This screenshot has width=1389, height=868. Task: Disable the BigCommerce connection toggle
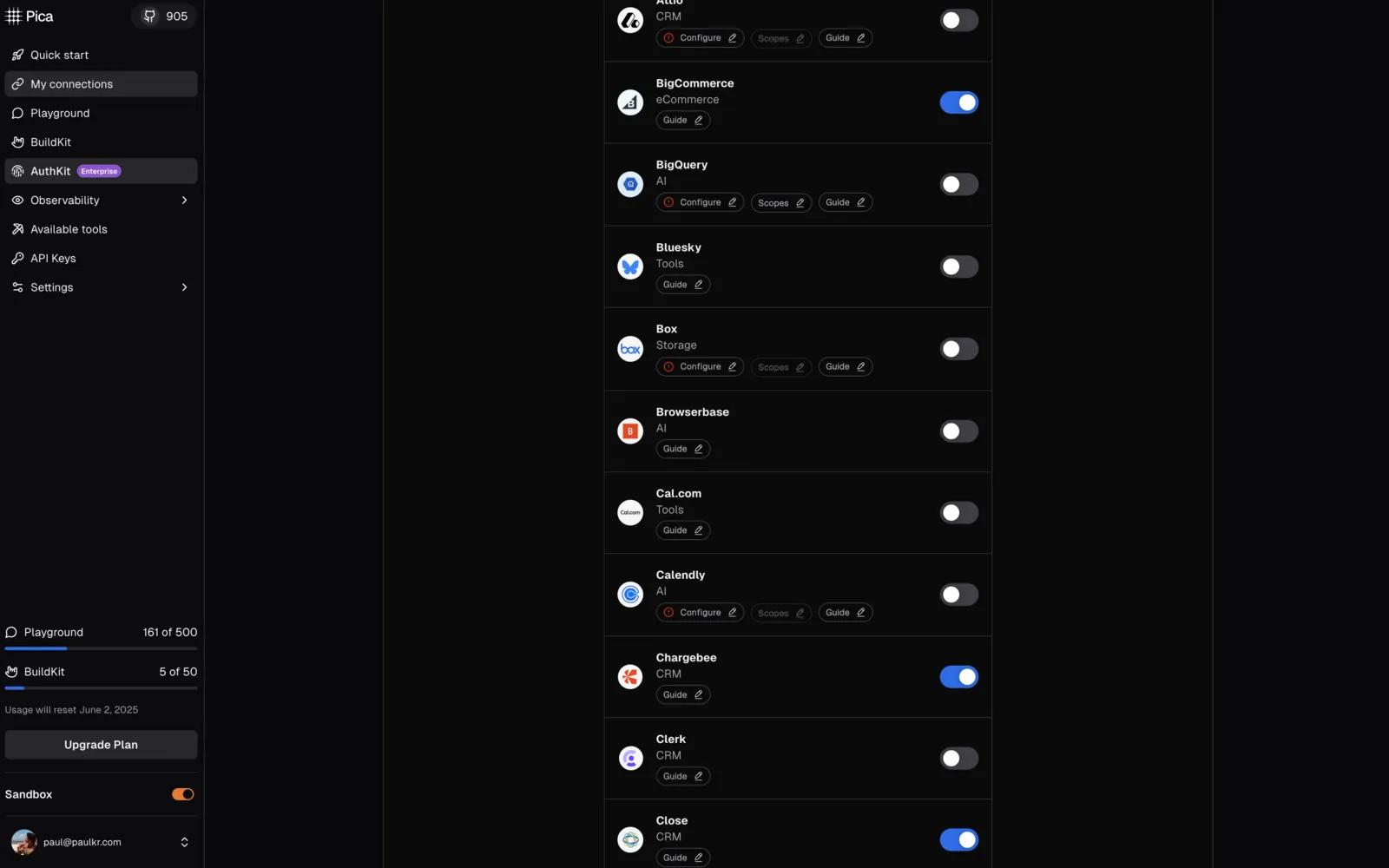point(958,102)
